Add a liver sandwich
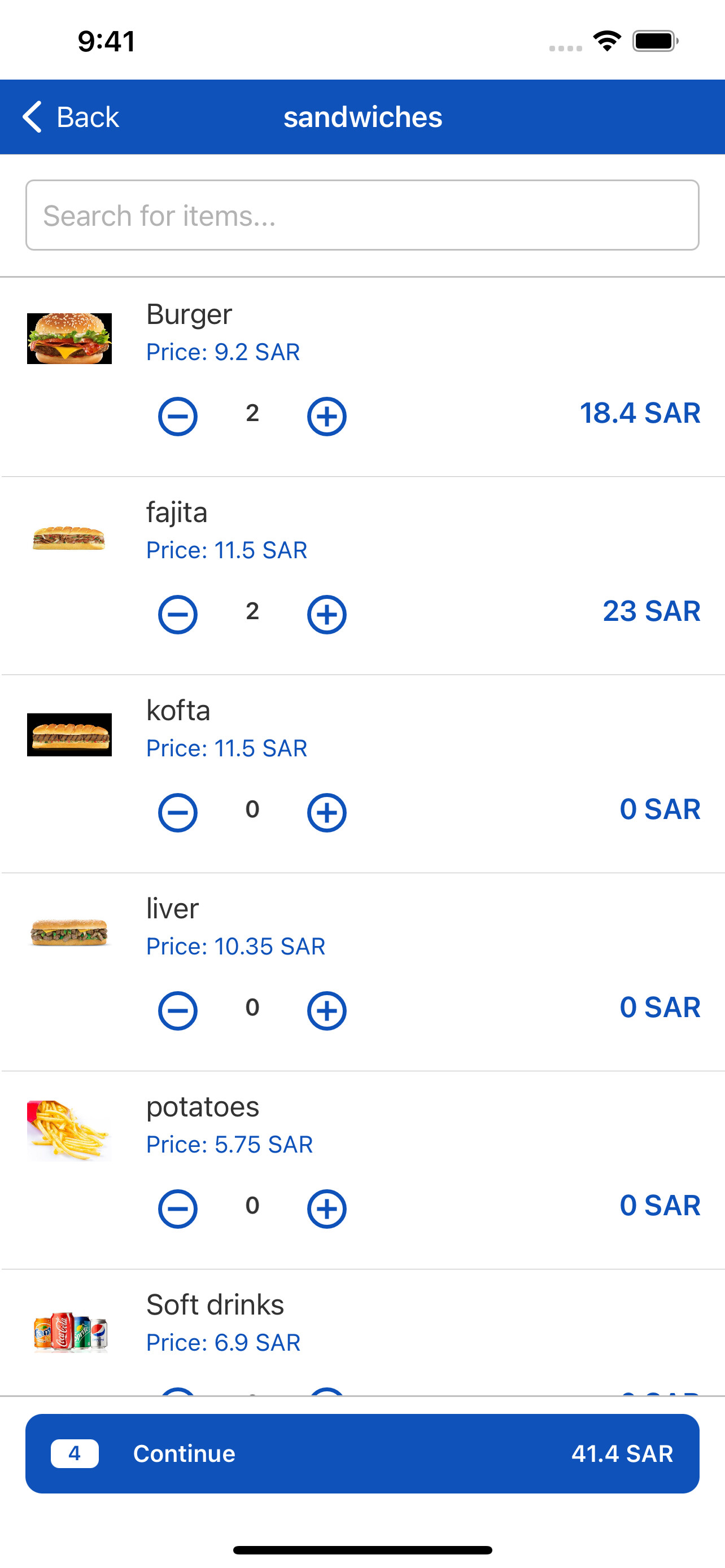This screenshot has height=1568, width=725. (x=327, y=1010)
